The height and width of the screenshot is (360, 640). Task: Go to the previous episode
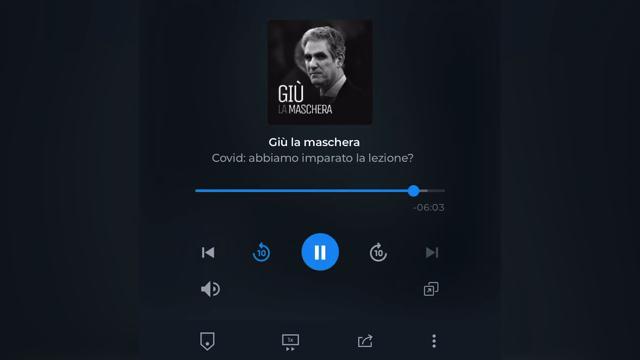click(x=208, y=253)
